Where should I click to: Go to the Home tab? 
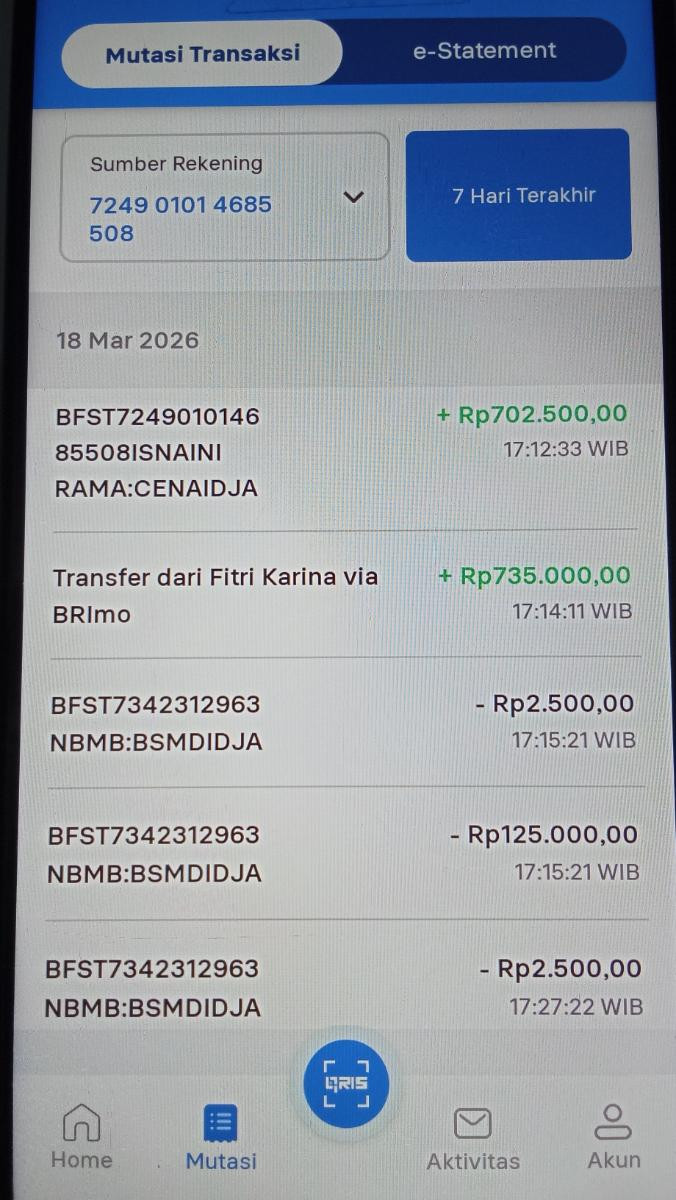coord(81,1137)
